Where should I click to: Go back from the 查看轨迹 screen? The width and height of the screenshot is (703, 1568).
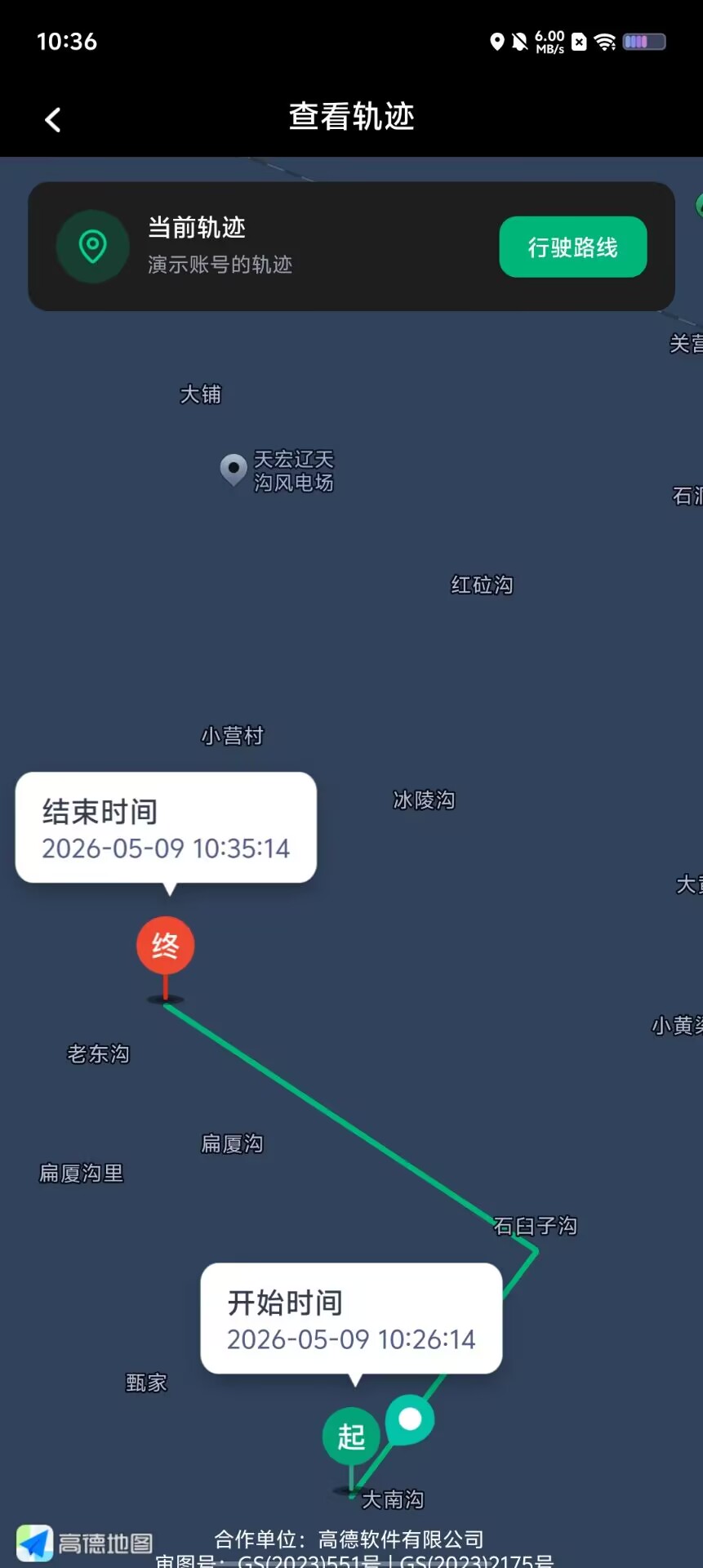pyautogui.click(x=53, y=120)
